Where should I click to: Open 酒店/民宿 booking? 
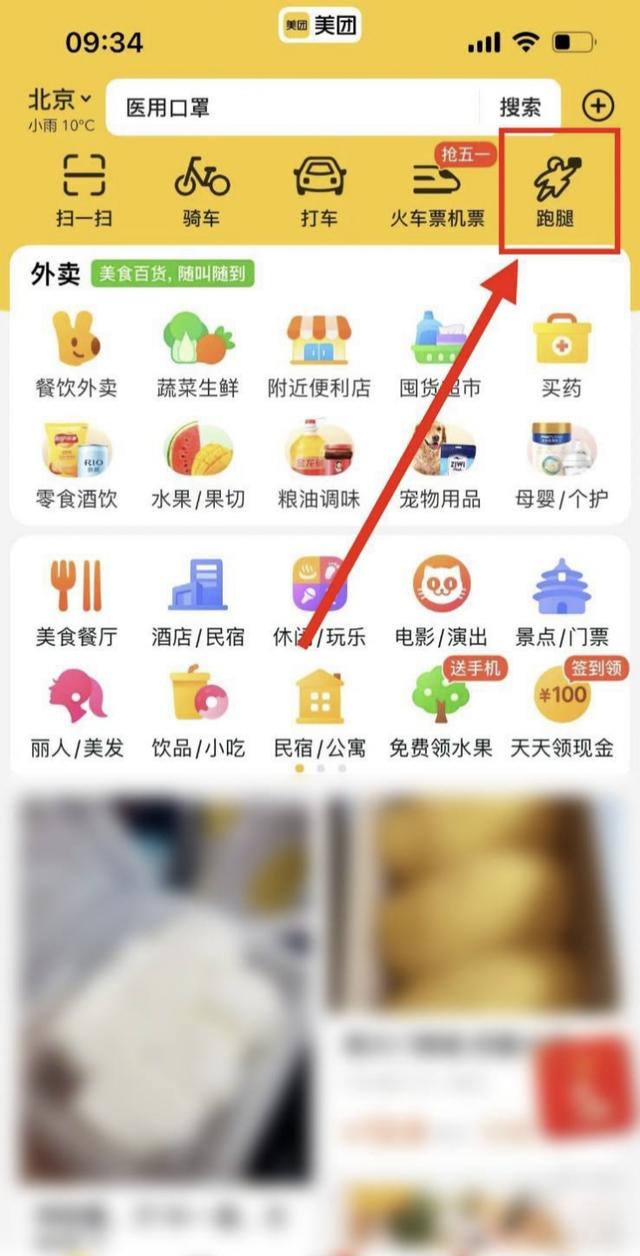point(198,600)
